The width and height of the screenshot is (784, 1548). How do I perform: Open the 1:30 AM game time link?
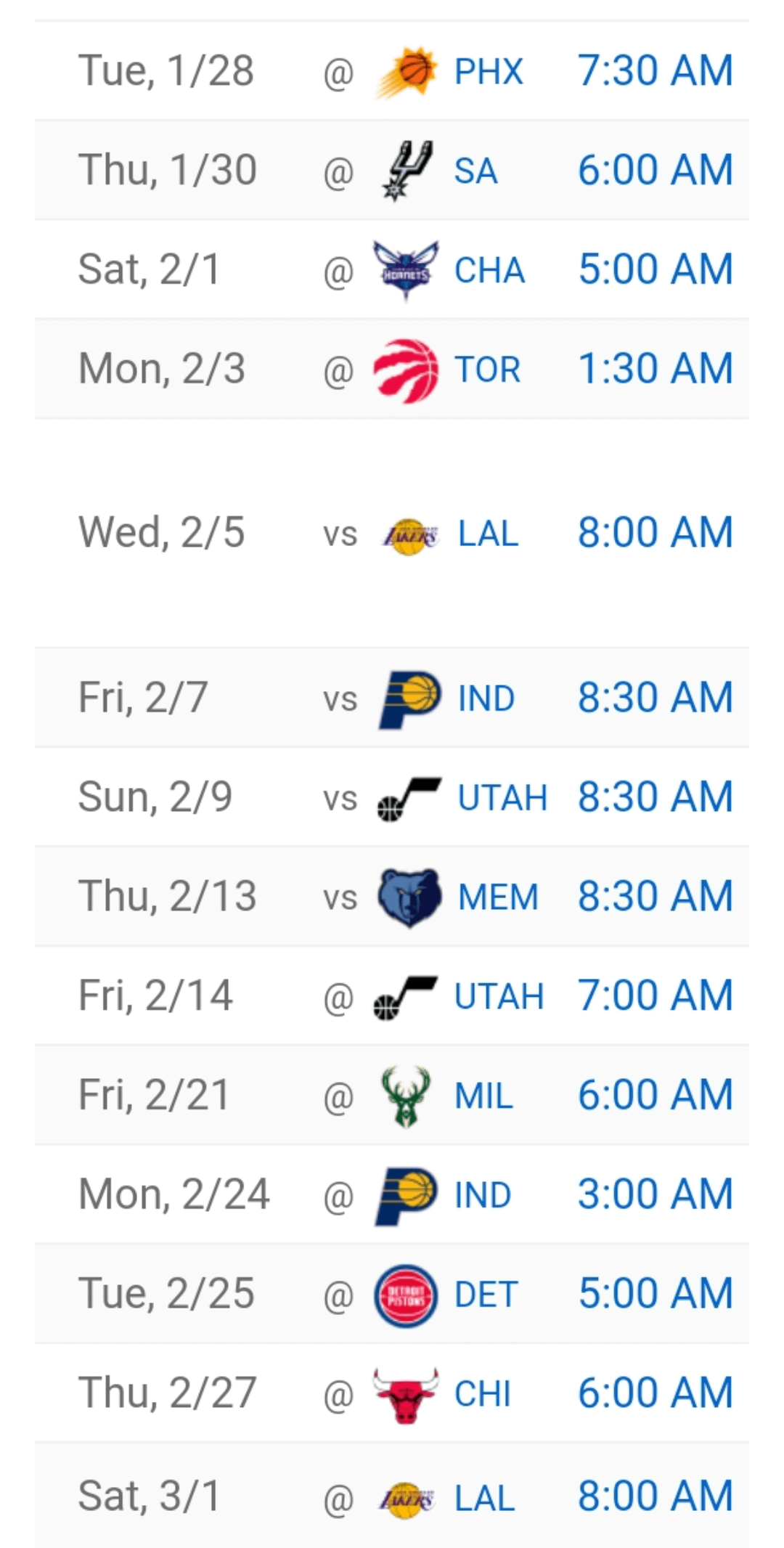(655, 368)
